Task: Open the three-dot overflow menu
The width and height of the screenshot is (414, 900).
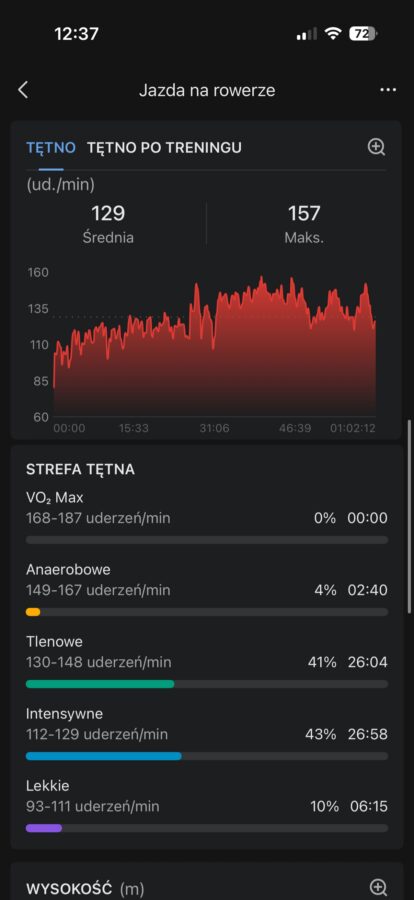Action: point(388,90)
